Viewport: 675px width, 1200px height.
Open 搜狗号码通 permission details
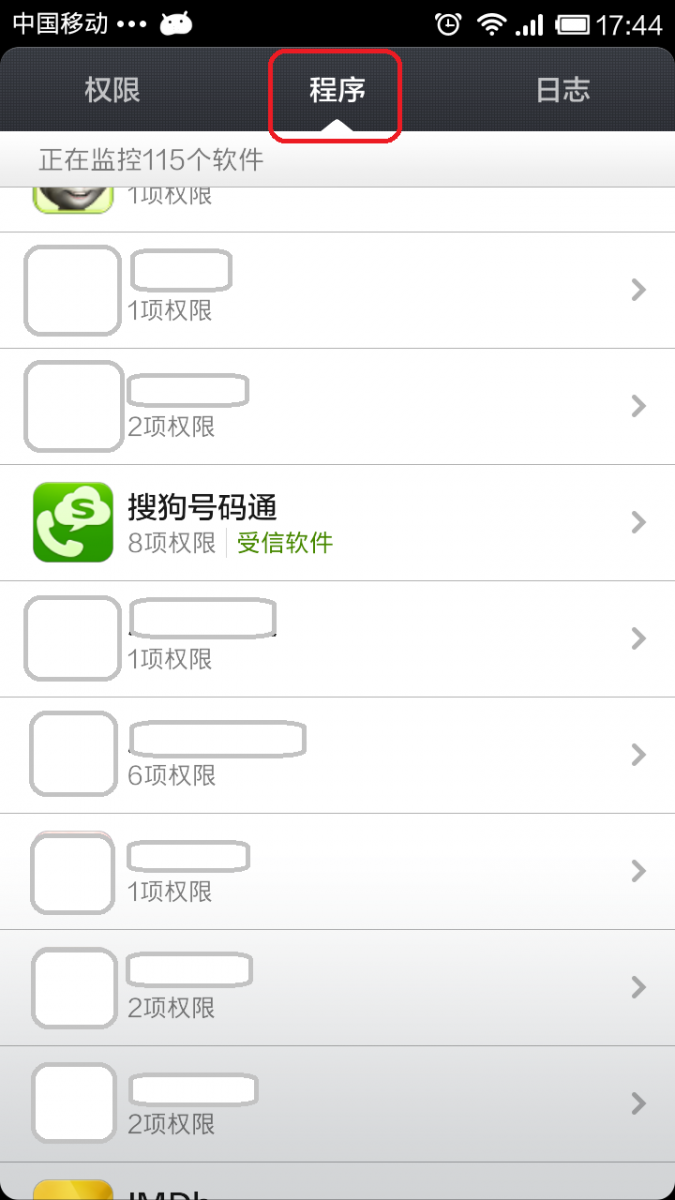point(337,522)
